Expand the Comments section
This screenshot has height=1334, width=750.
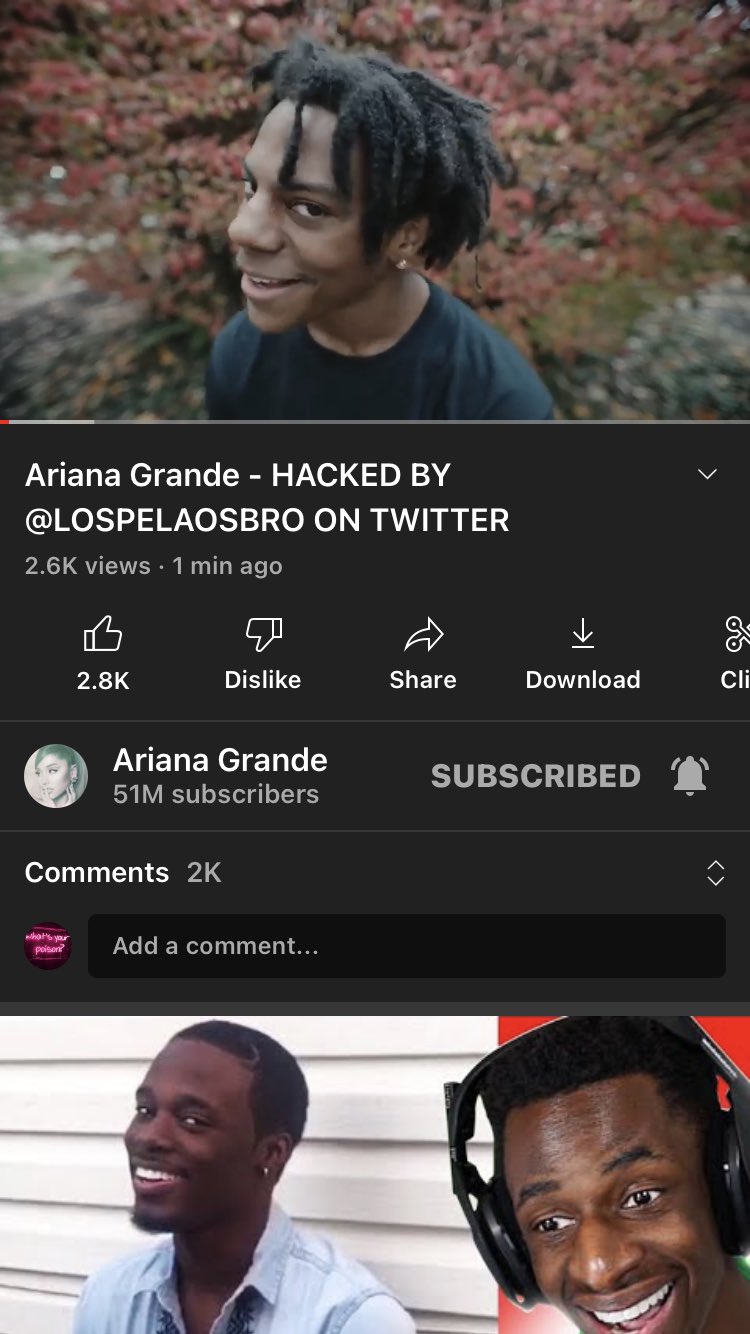(x=715, y=872)
